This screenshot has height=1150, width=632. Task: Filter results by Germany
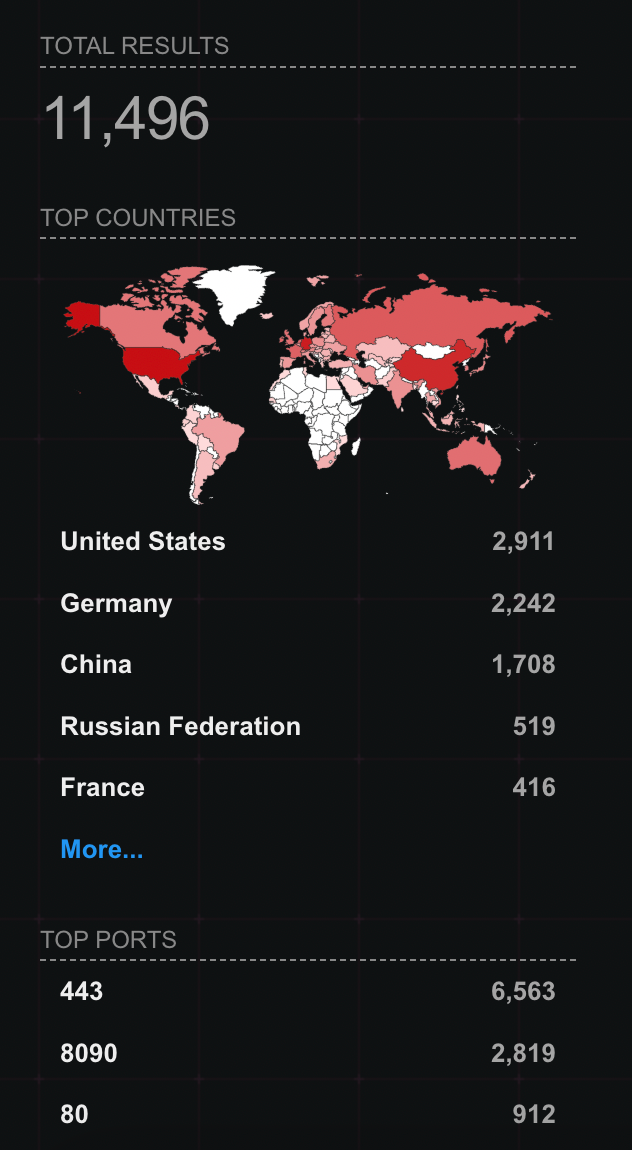click(x=116, y=604)
